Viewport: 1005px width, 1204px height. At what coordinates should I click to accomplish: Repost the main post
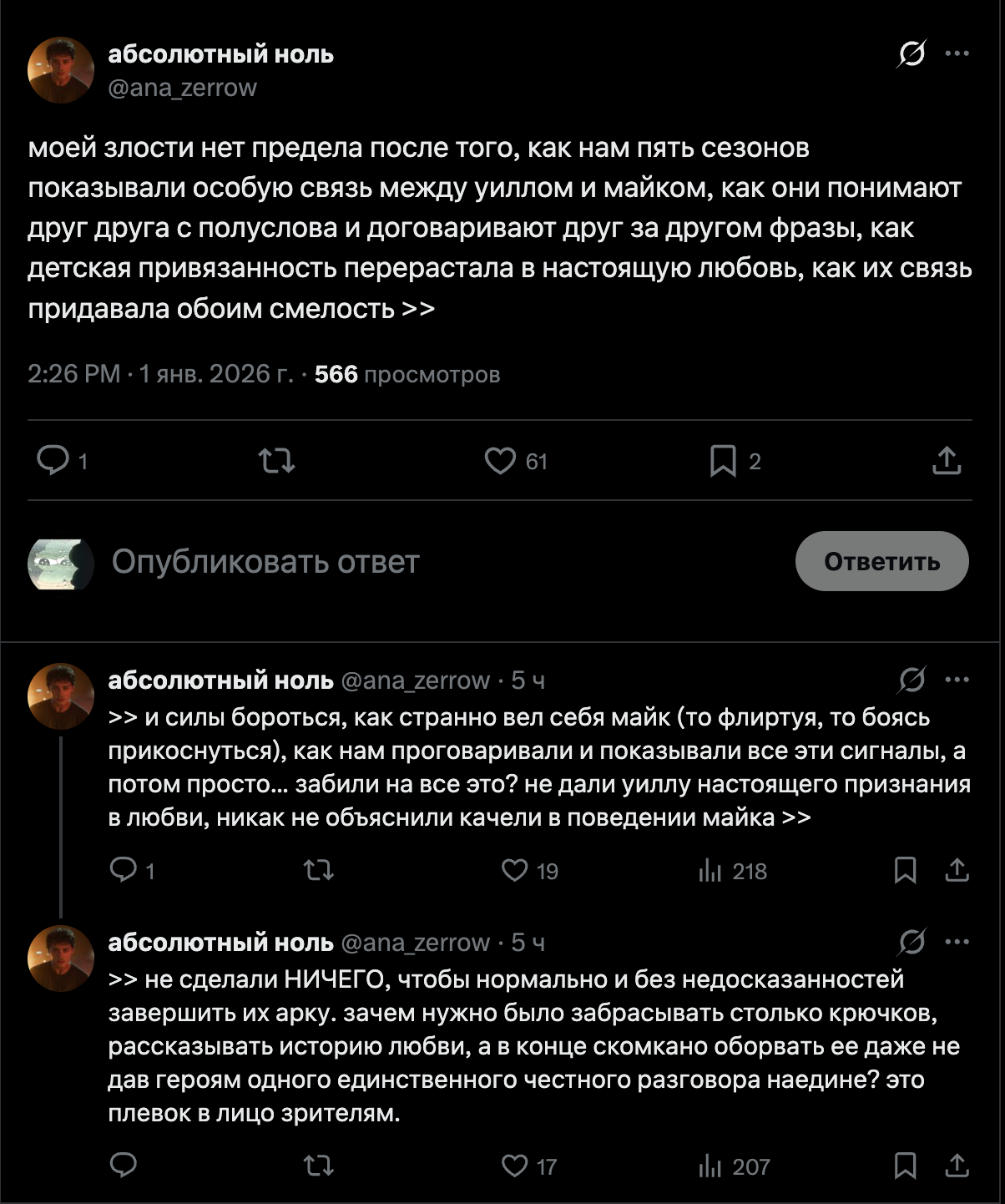(276, 461)
